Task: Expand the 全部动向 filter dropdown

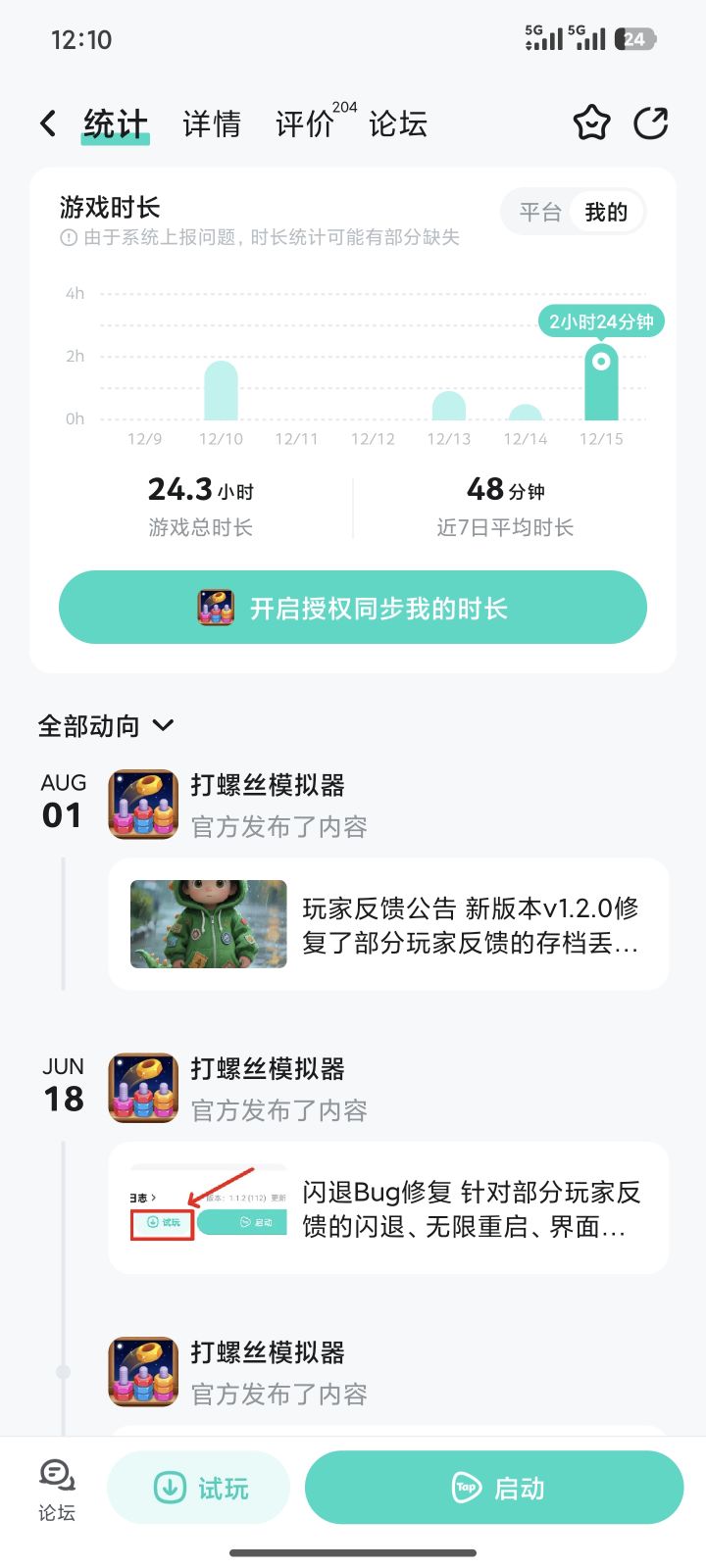Action: coord(106,726)
